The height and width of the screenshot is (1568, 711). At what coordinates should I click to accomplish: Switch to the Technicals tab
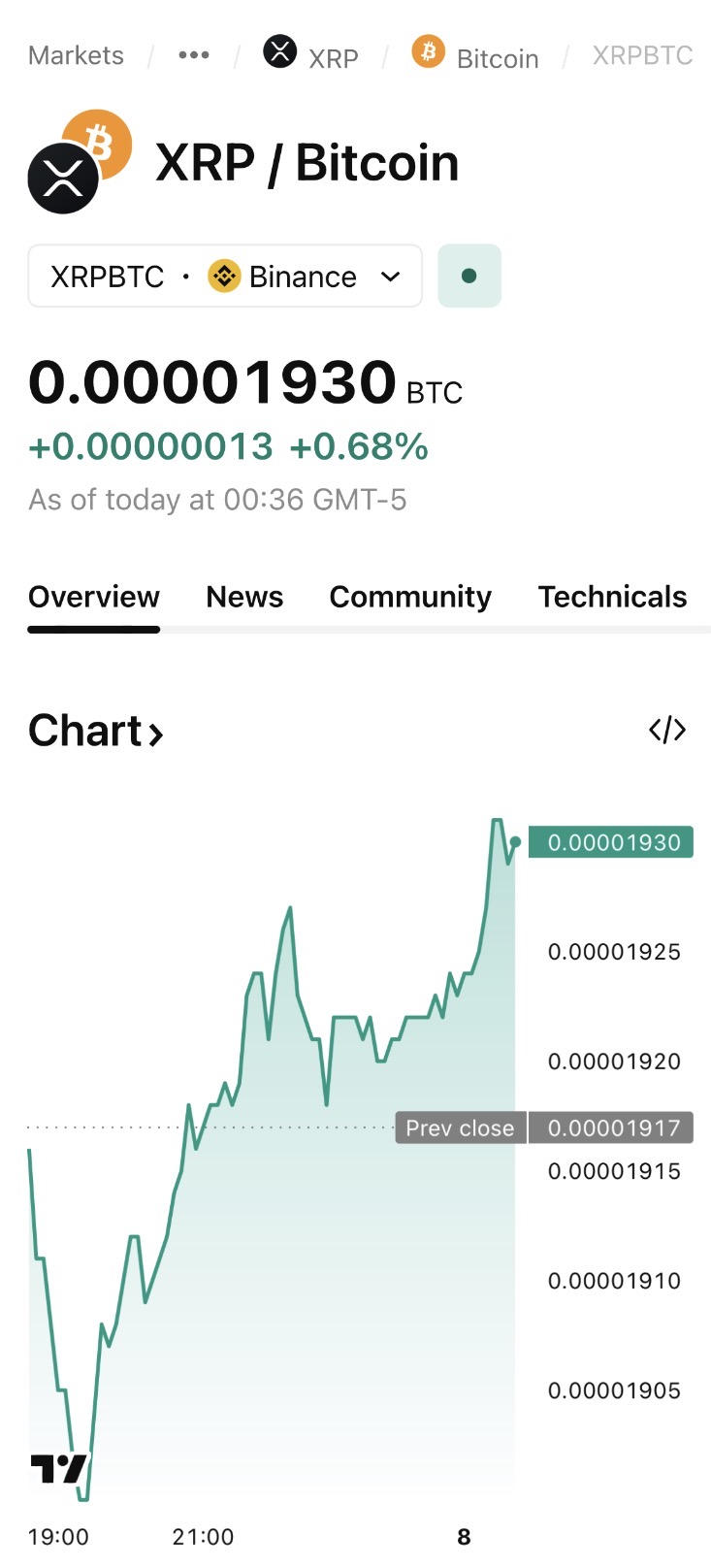coord(612,597)
